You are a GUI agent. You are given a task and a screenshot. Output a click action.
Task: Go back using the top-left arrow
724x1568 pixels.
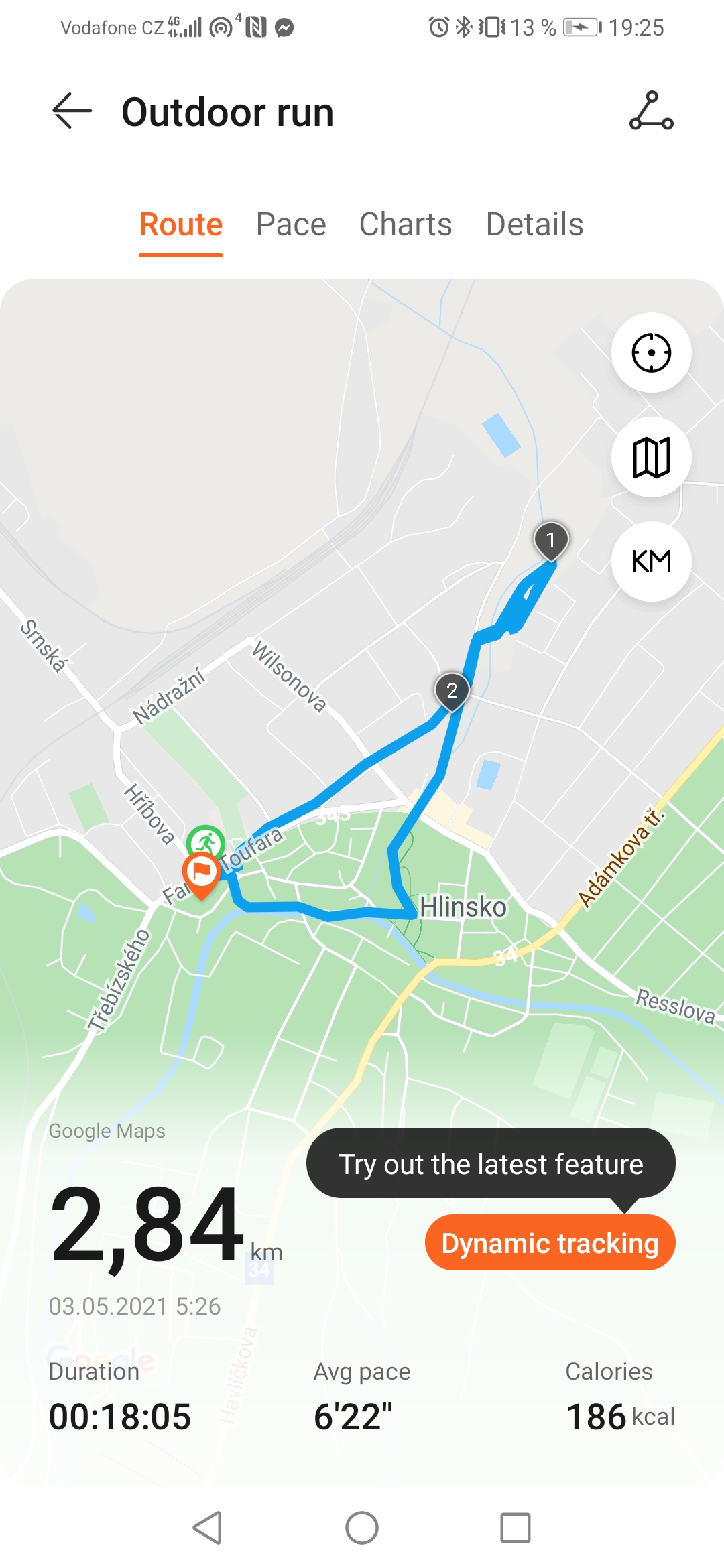click(72, 111)
